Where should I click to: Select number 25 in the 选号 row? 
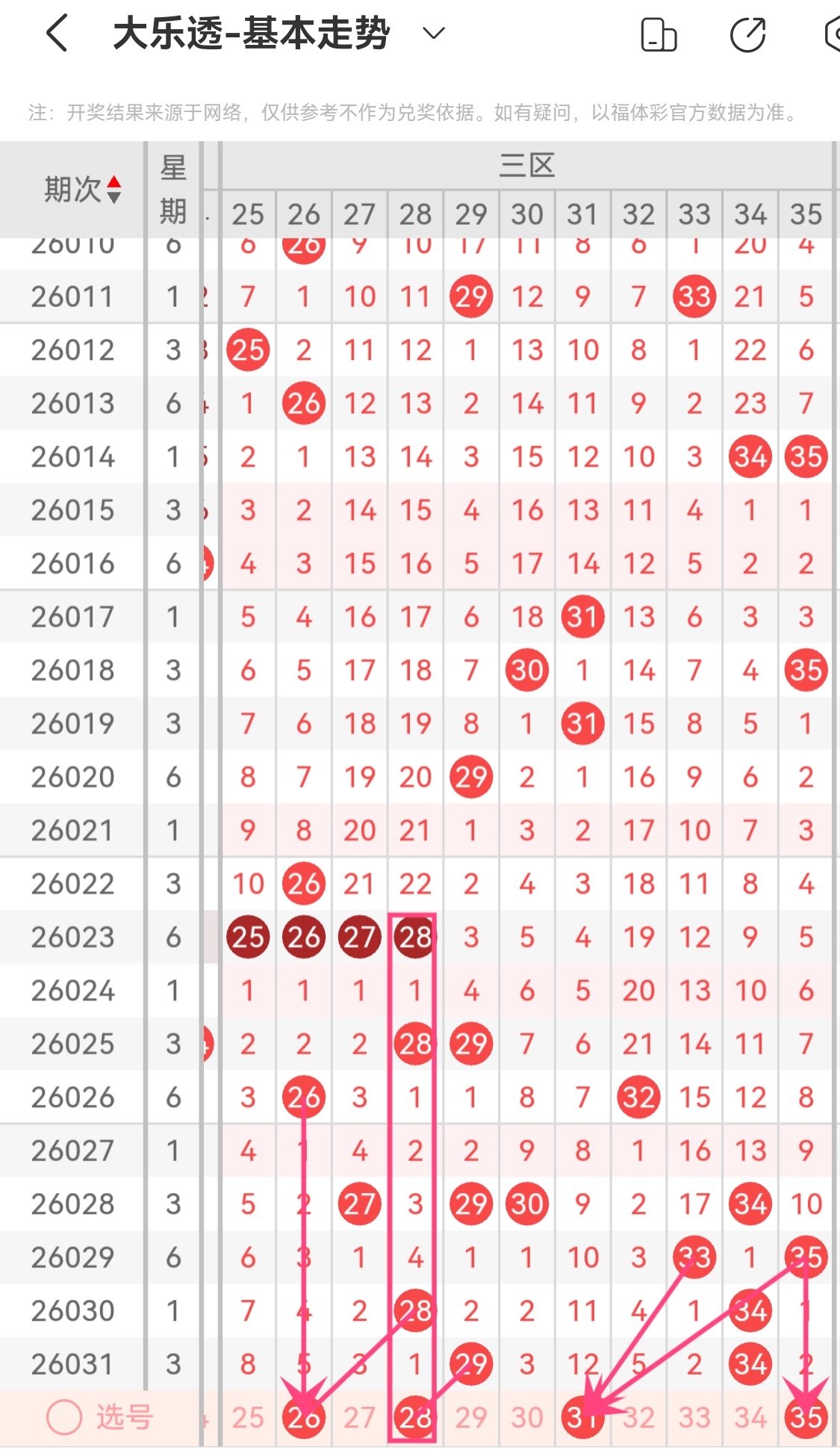pyautogui.click(x=248, y=1417)
